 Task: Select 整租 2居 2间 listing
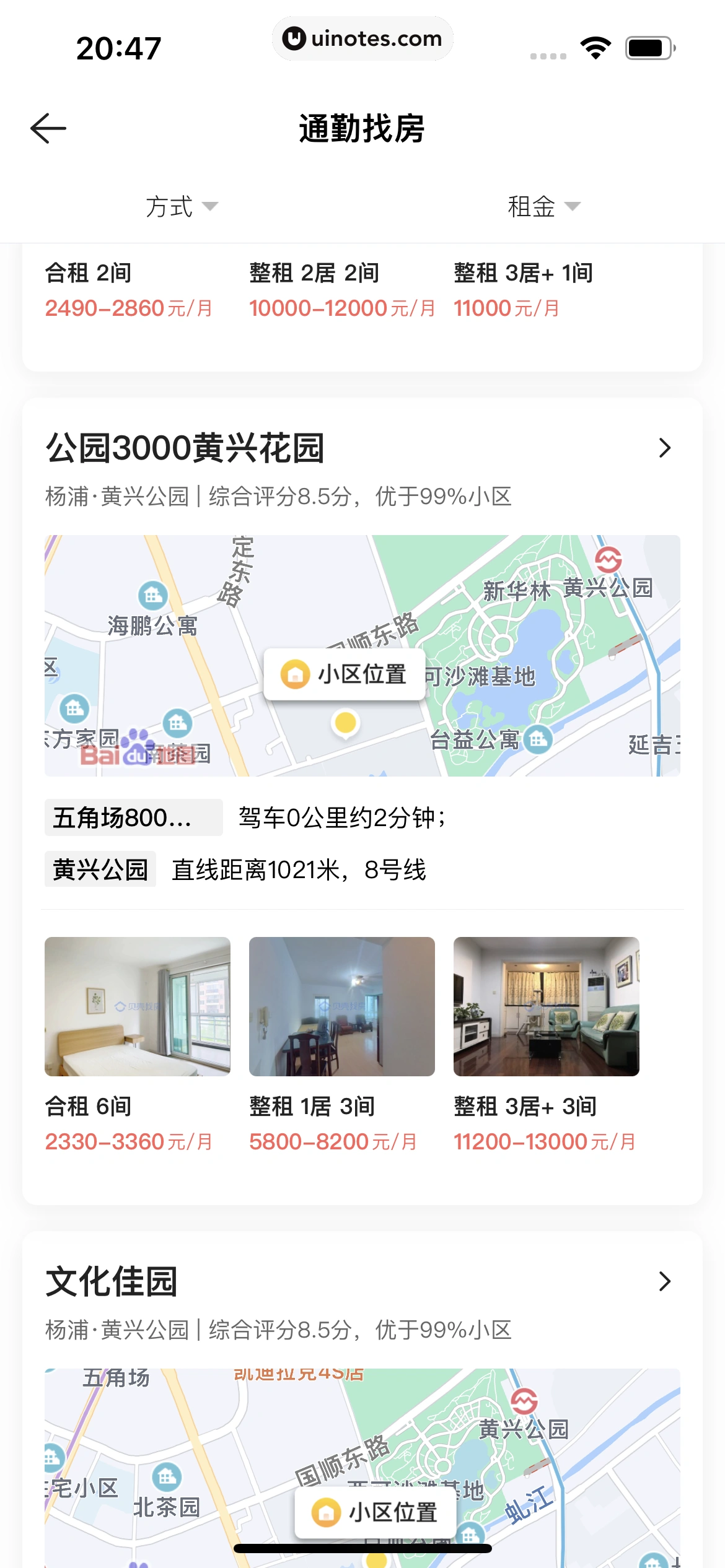[342, 290]
